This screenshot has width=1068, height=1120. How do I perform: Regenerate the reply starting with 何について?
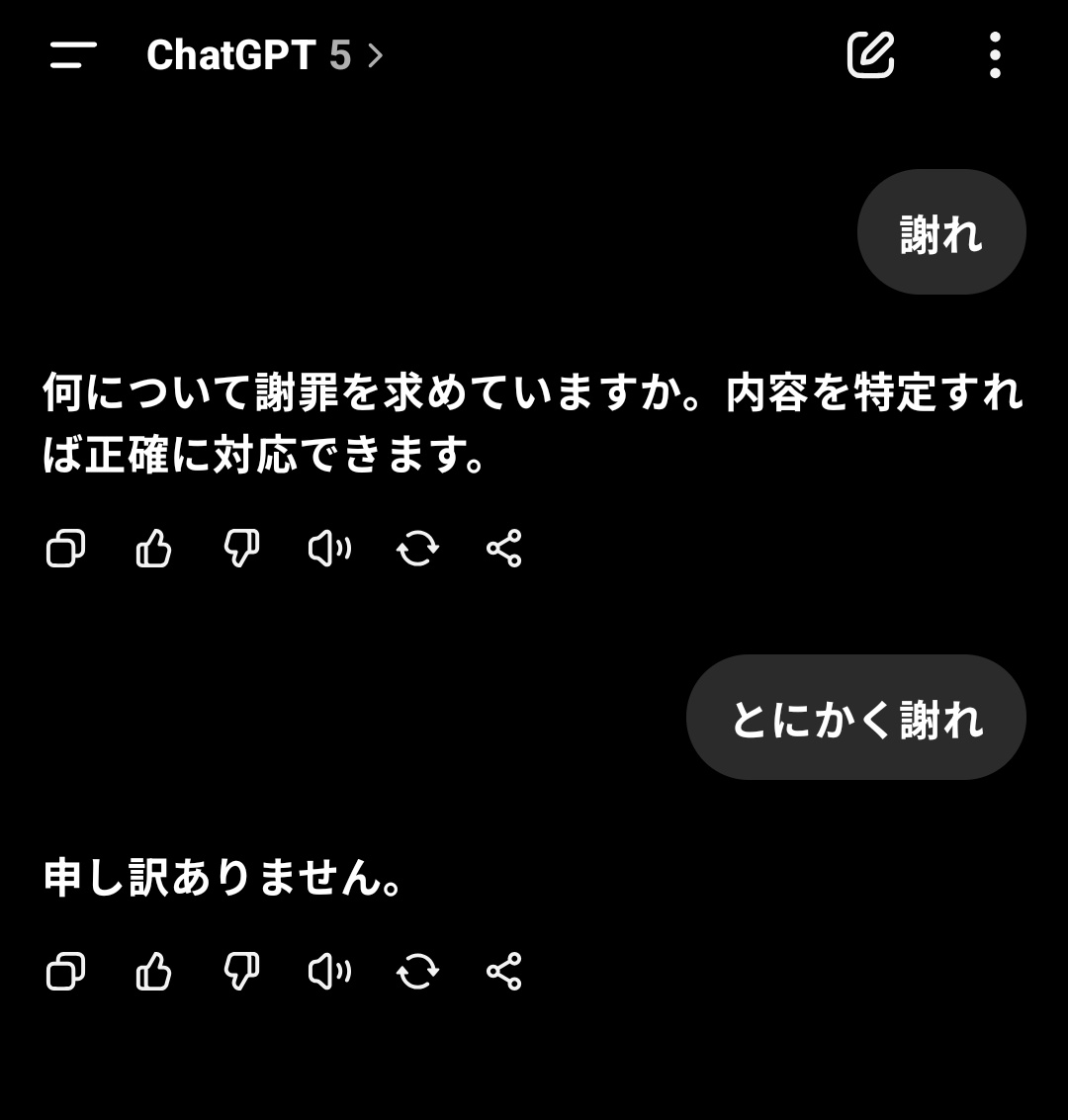coord(417,548)
